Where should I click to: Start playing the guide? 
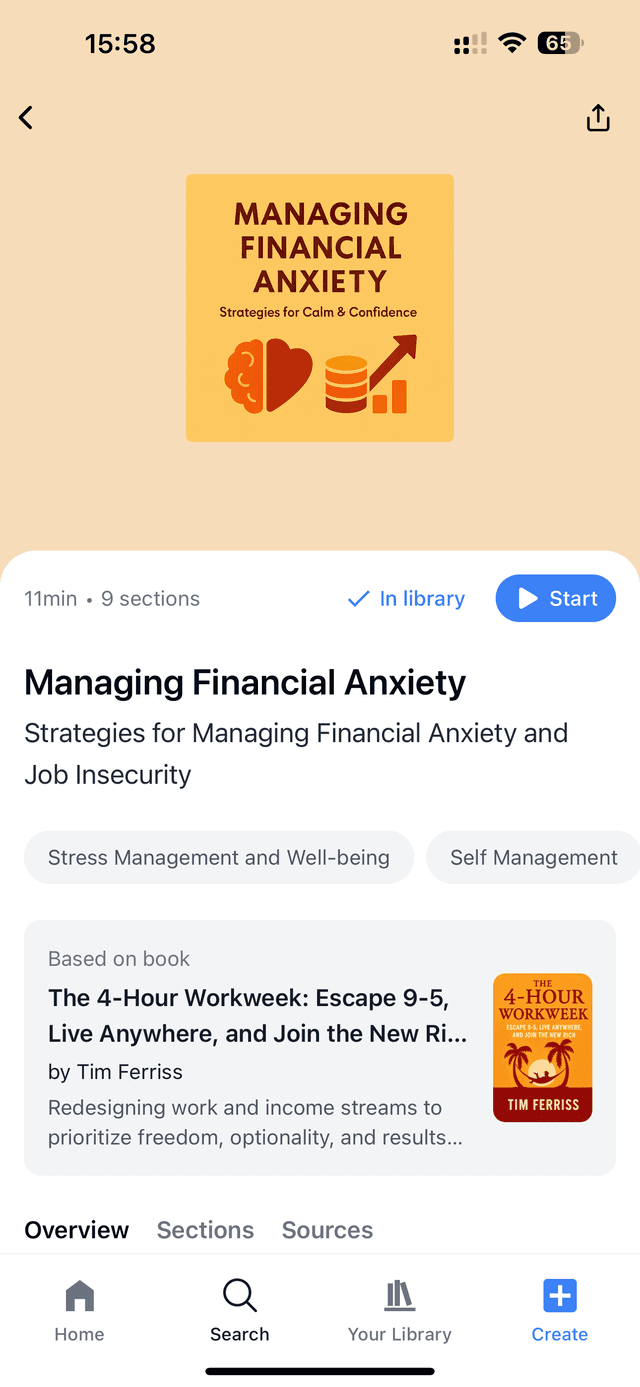coord(555,598)
